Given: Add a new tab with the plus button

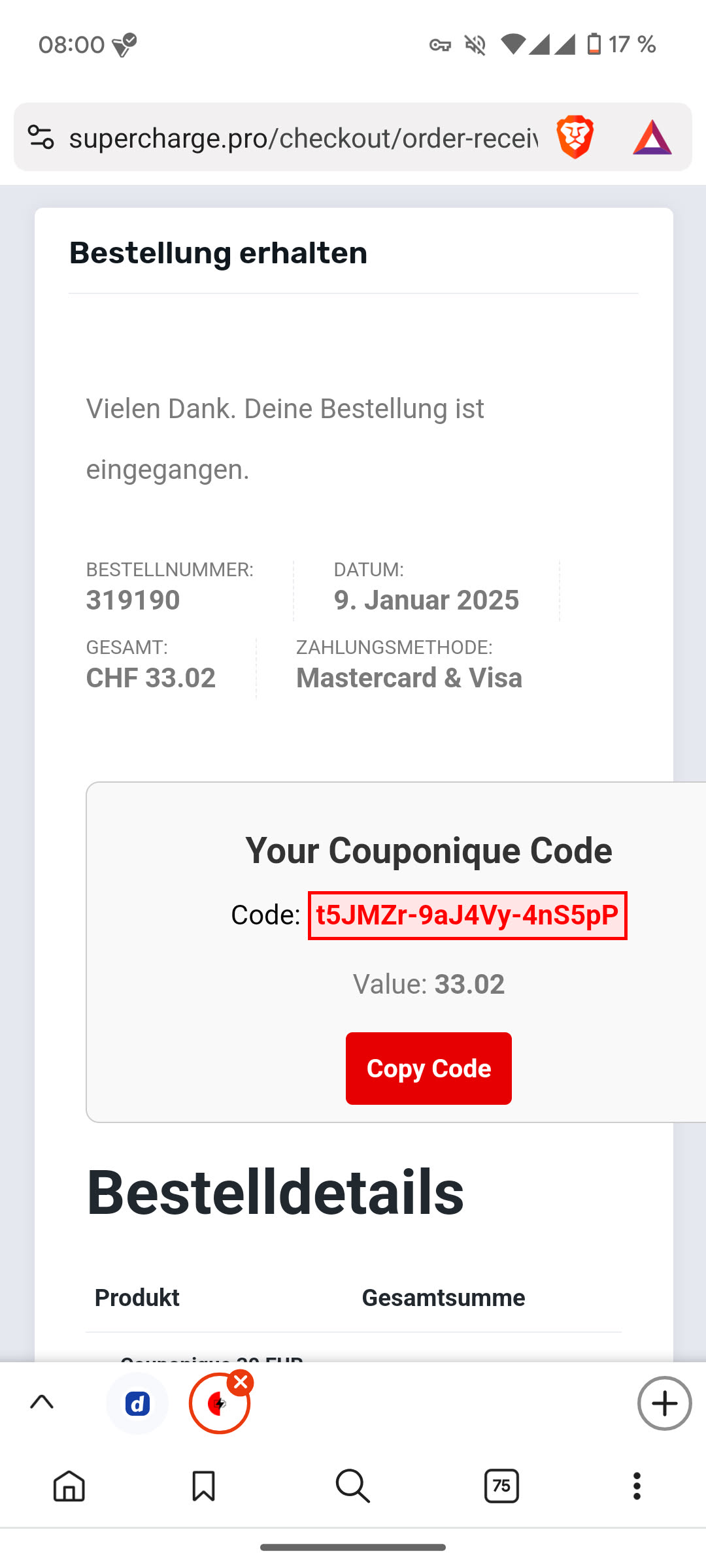Looking at the screenshot, I should coord(664,1403).
